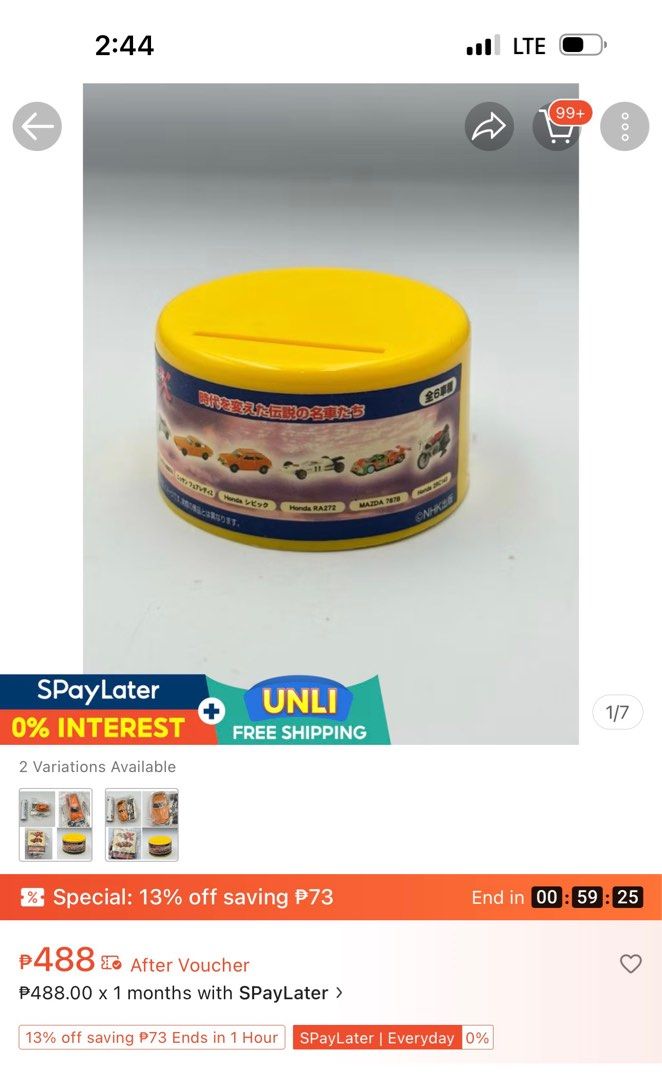Open the three-dot overflow menu
Screen dimensions: 662x1080
625,127
